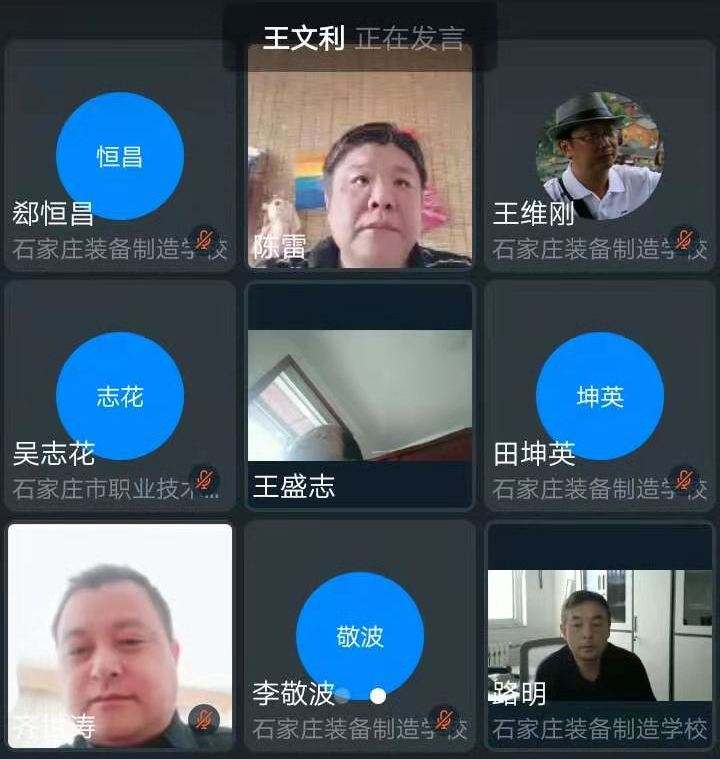This screenshot has height=759, width=720.
Task: Open 王维刚's participant tile
Action: tap(600, 157)
